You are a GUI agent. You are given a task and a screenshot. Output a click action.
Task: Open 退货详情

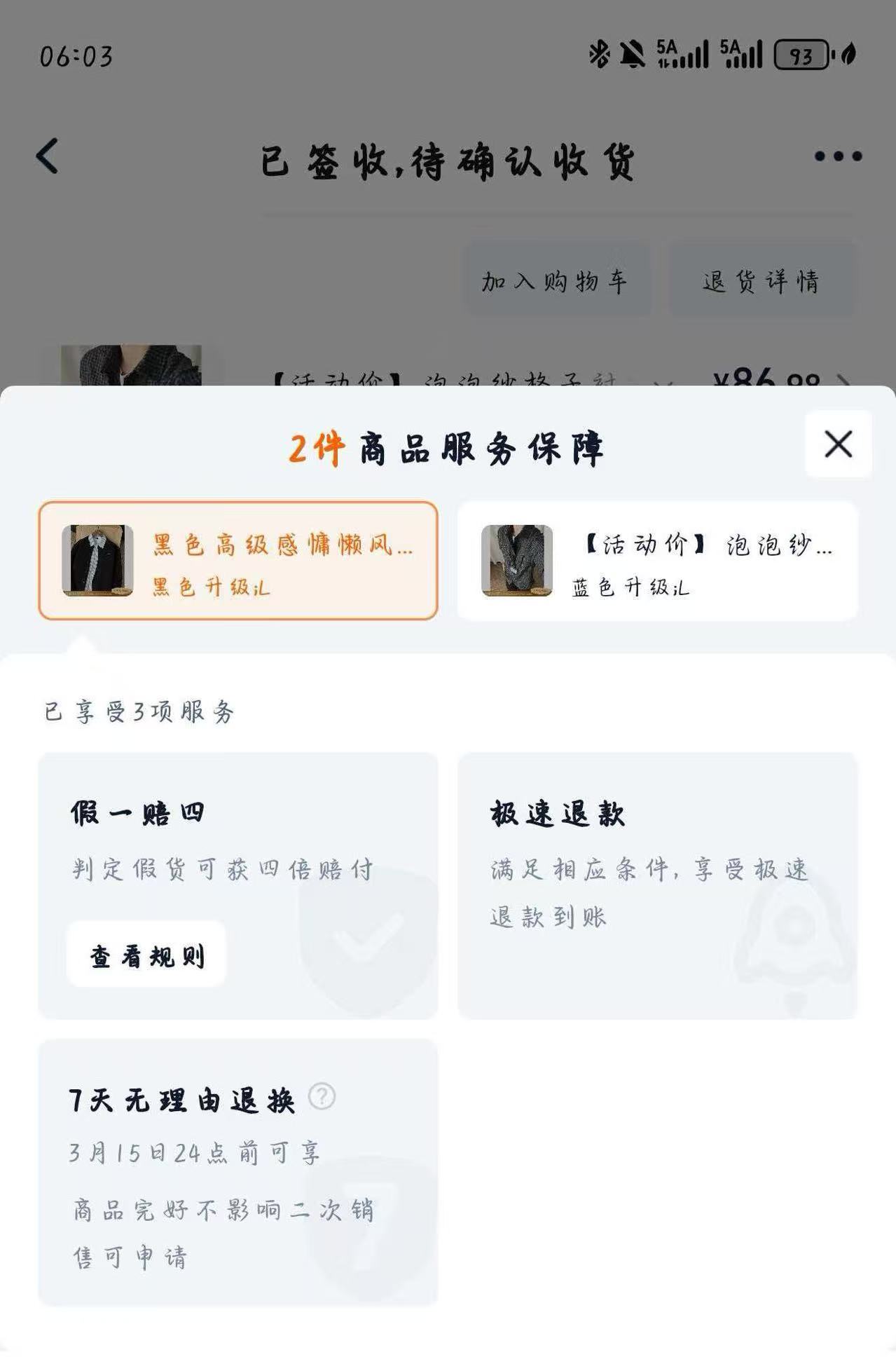point(761,281)
